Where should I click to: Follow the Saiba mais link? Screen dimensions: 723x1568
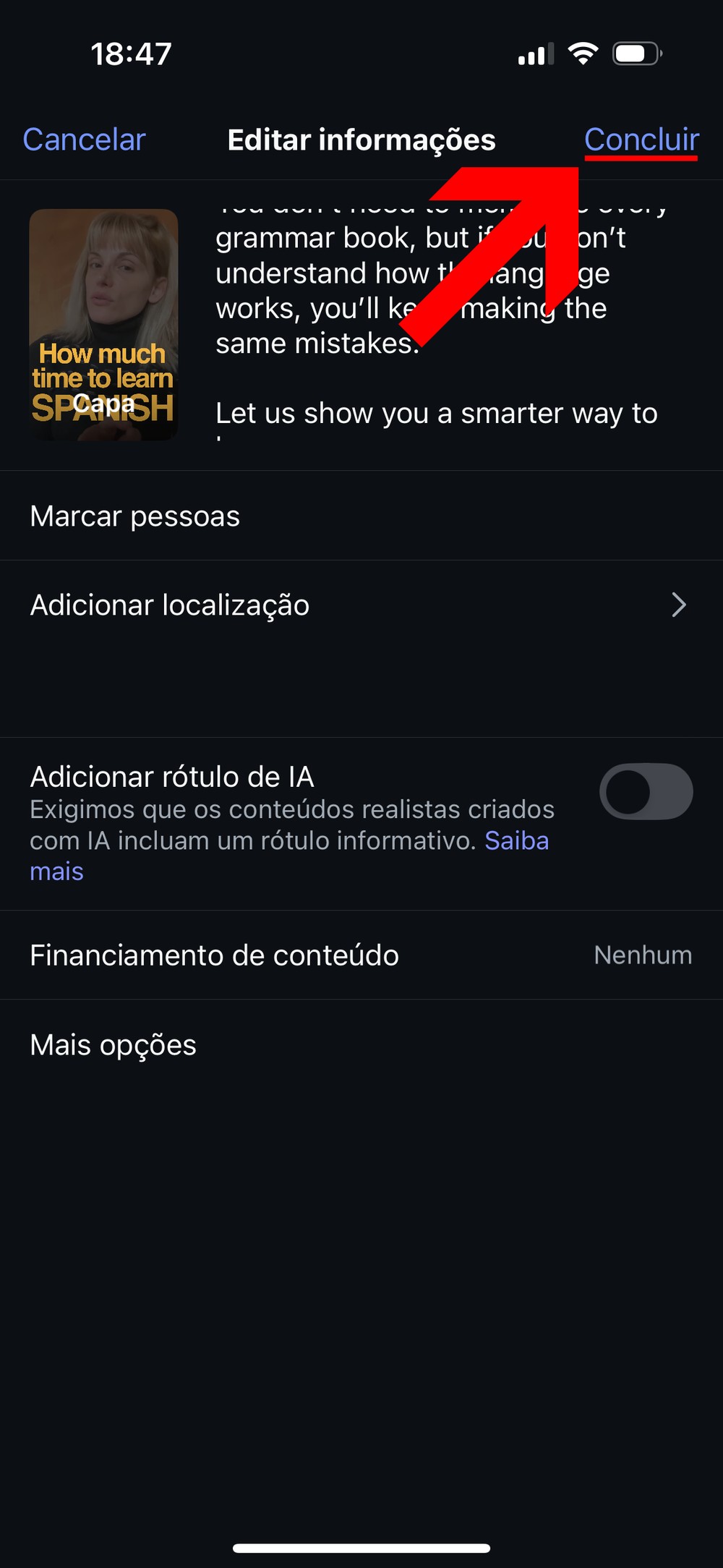click(x=516, y=841)
